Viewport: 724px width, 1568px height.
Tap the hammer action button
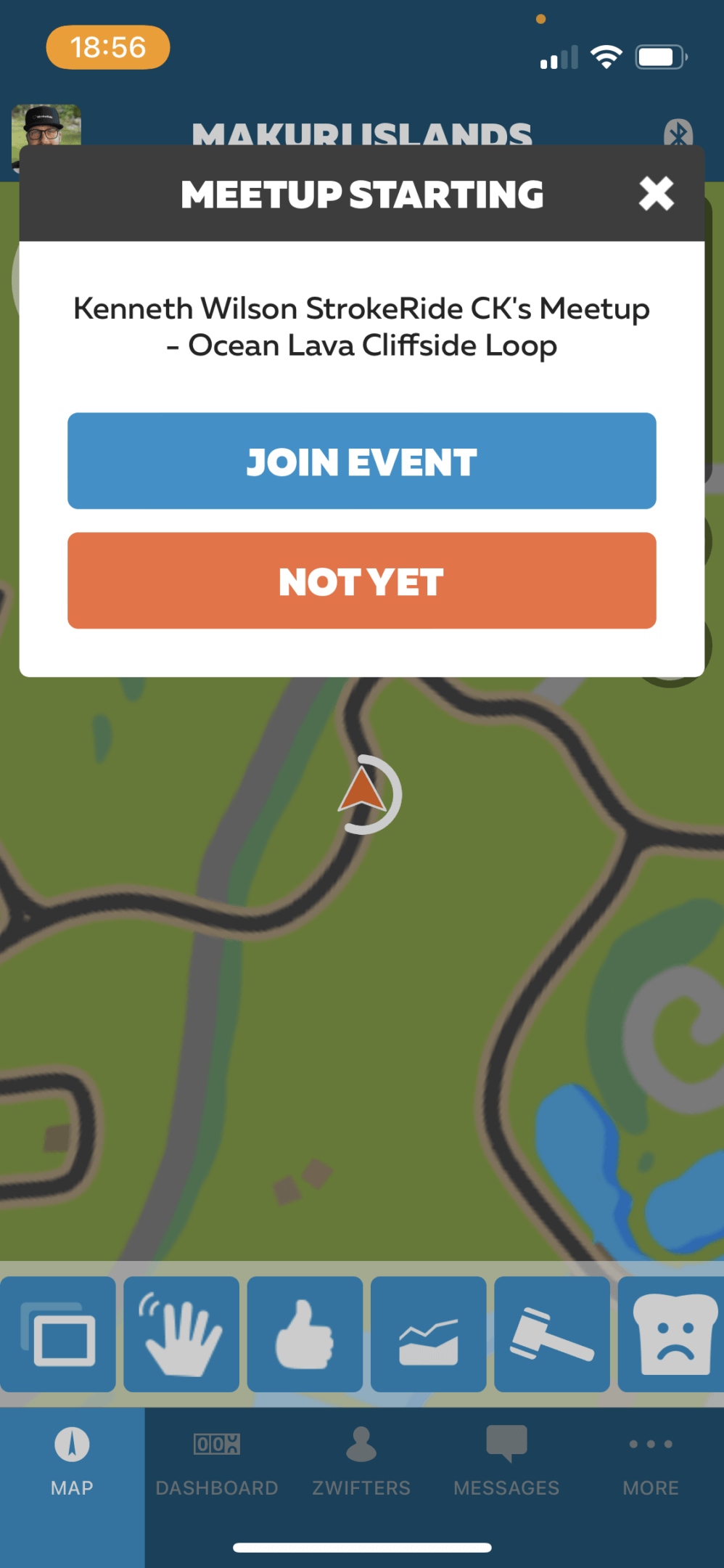552,1334
